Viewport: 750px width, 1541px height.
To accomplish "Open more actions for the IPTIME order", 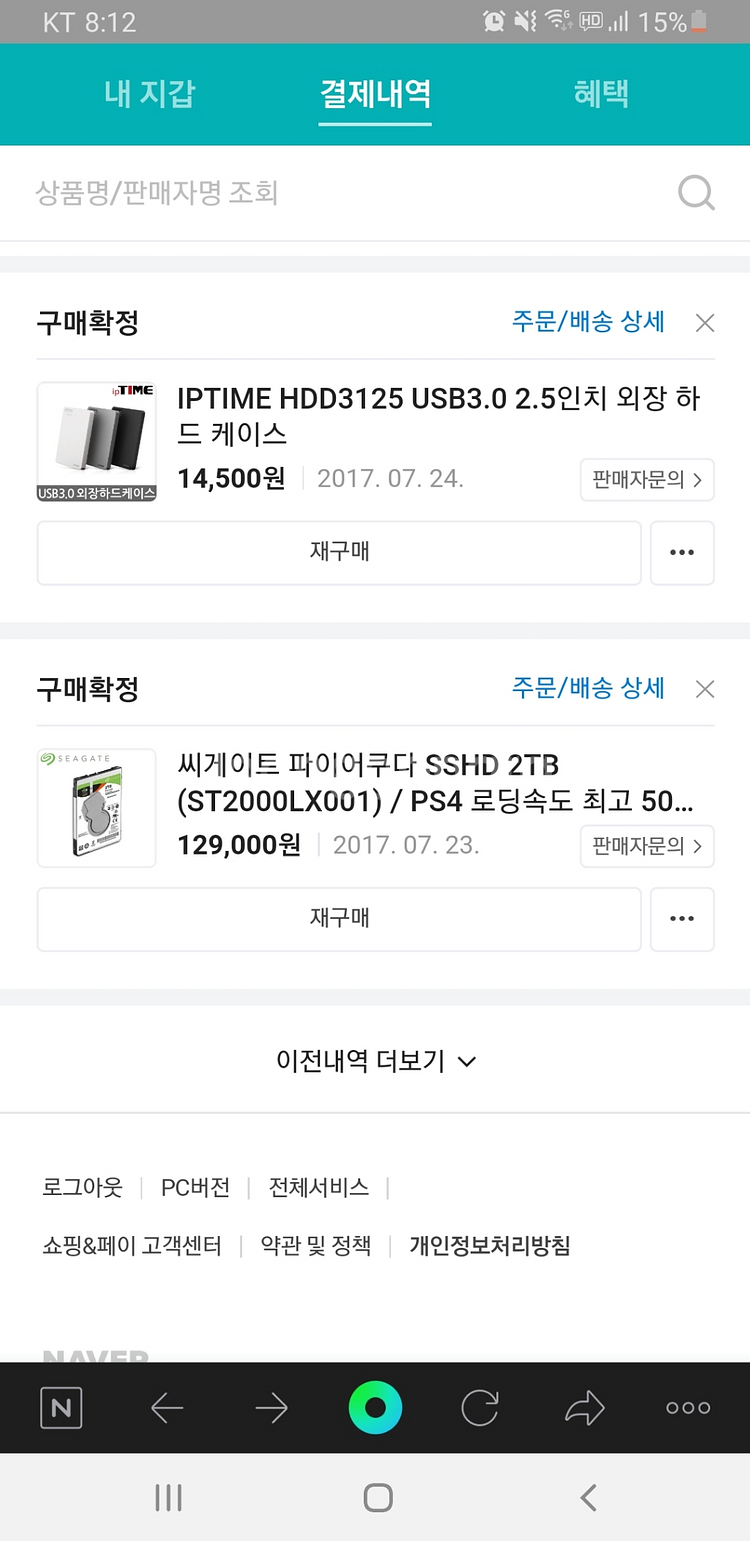I will [682, 553].
